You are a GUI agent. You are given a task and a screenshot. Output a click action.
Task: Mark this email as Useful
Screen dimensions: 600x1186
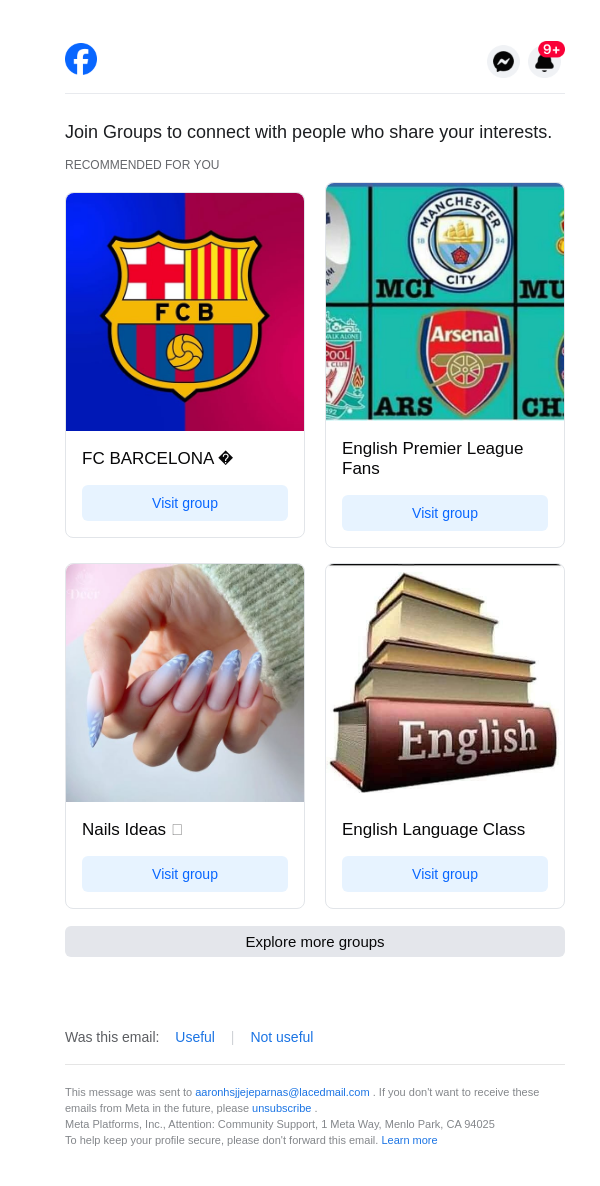[195, 1037]
